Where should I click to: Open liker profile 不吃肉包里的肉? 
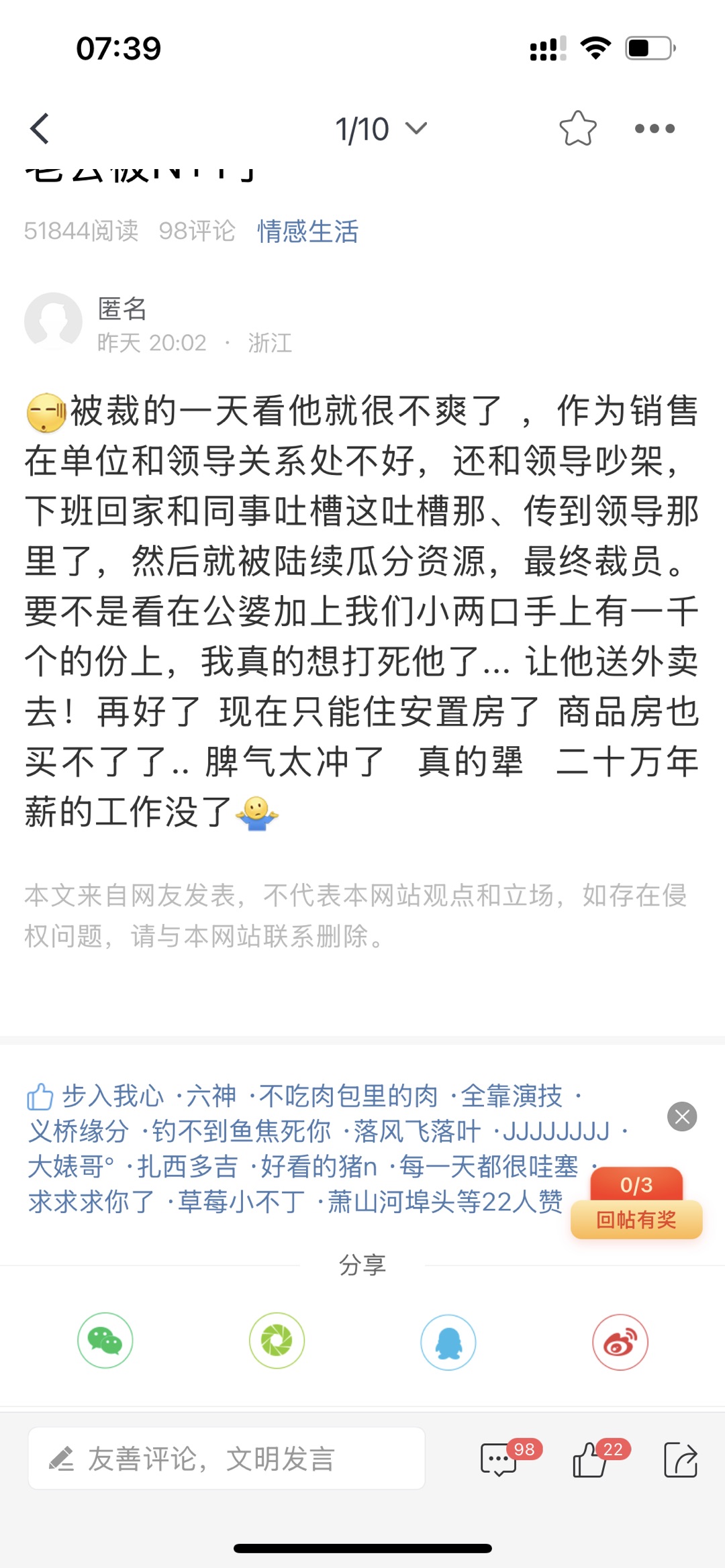click(x=348, y=1096)
